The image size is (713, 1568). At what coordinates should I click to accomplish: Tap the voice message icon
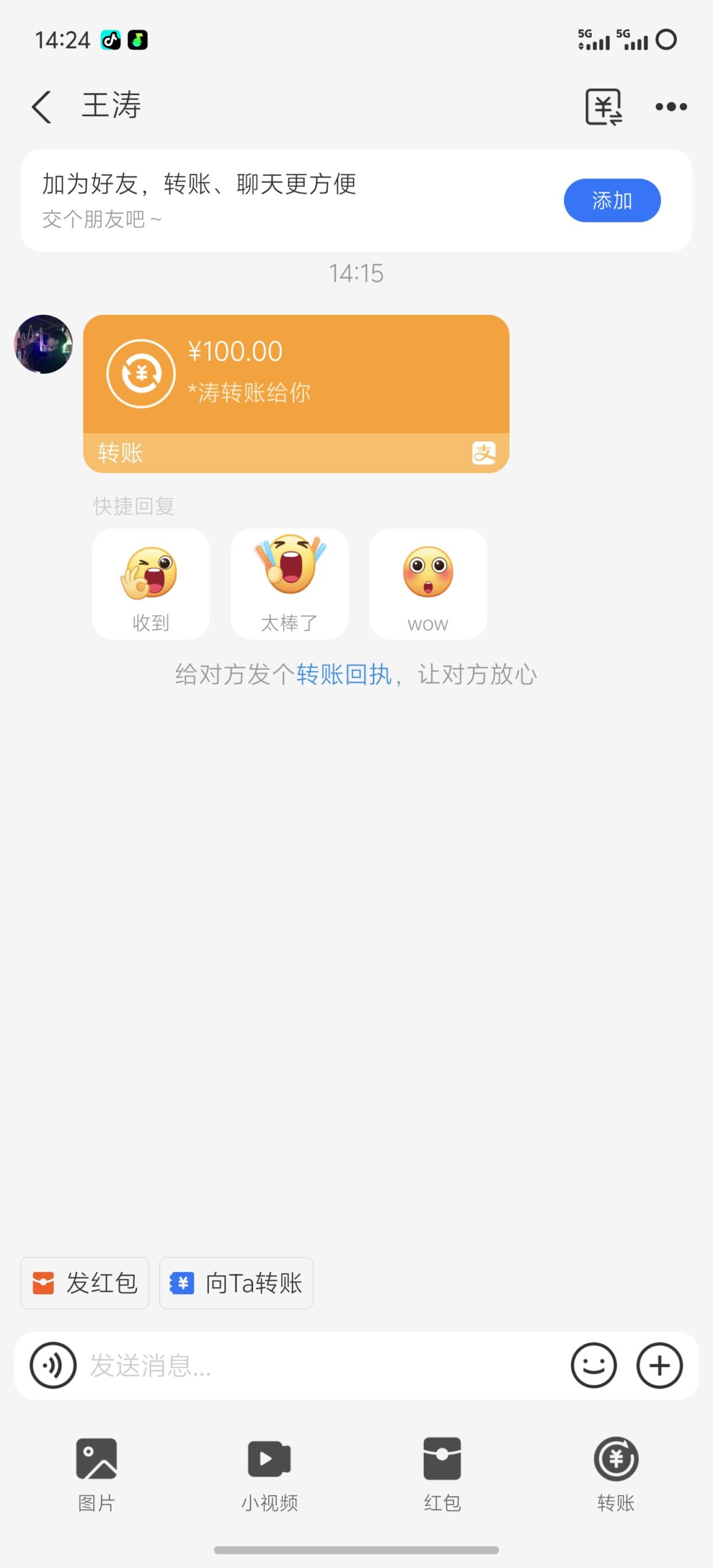[53, 1366]
